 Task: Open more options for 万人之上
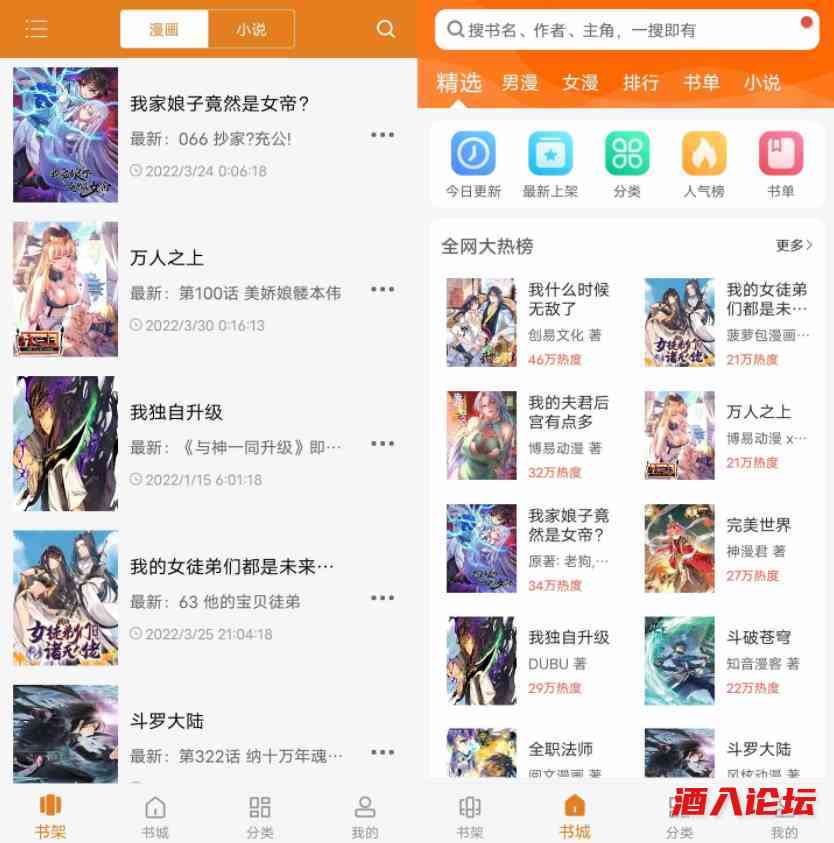click(382, 289)
